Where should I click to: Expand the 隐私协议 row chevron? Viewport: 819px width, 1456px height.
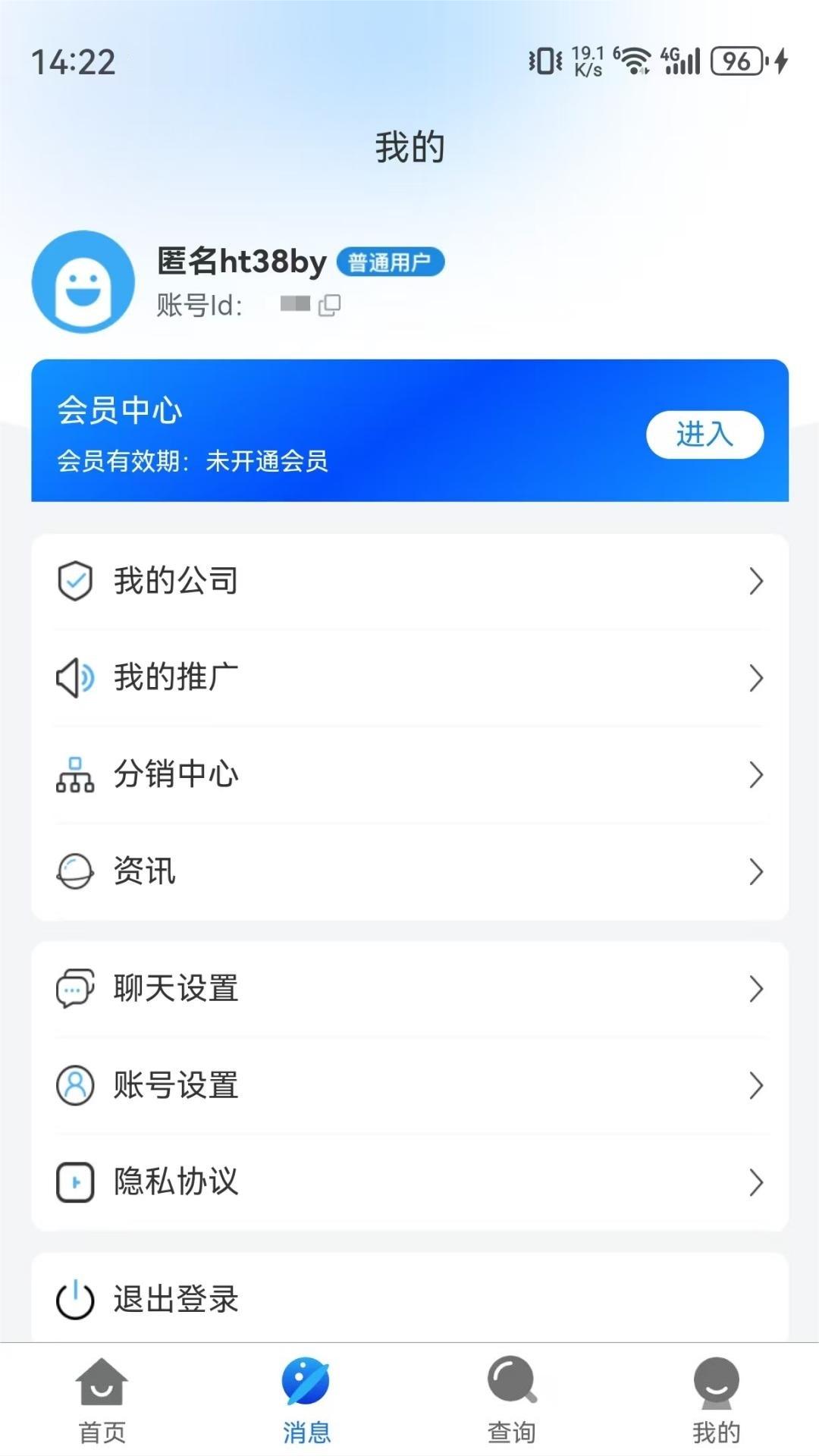[x=757, y=1181]
